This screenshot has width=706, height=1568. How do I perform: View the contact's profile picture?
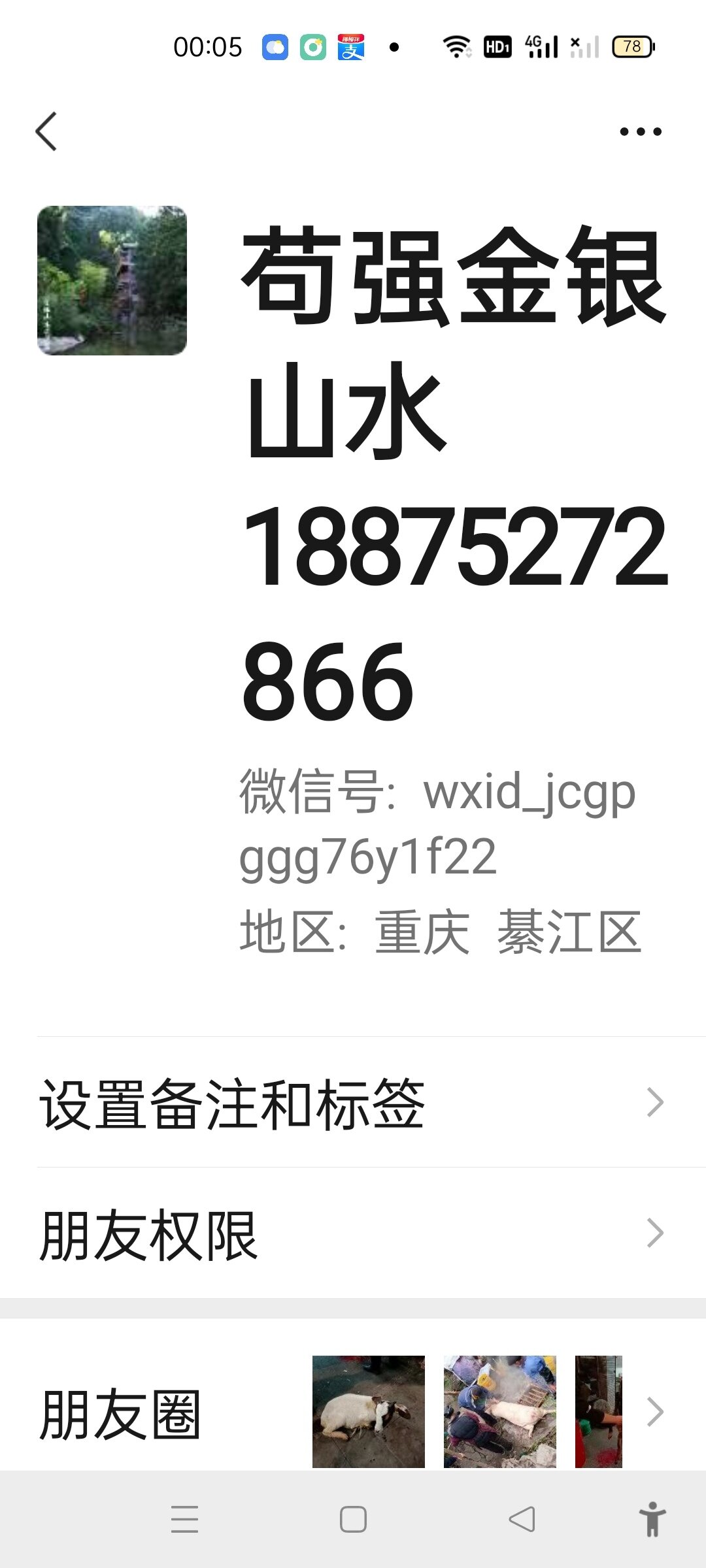click(x=112, y=281)
